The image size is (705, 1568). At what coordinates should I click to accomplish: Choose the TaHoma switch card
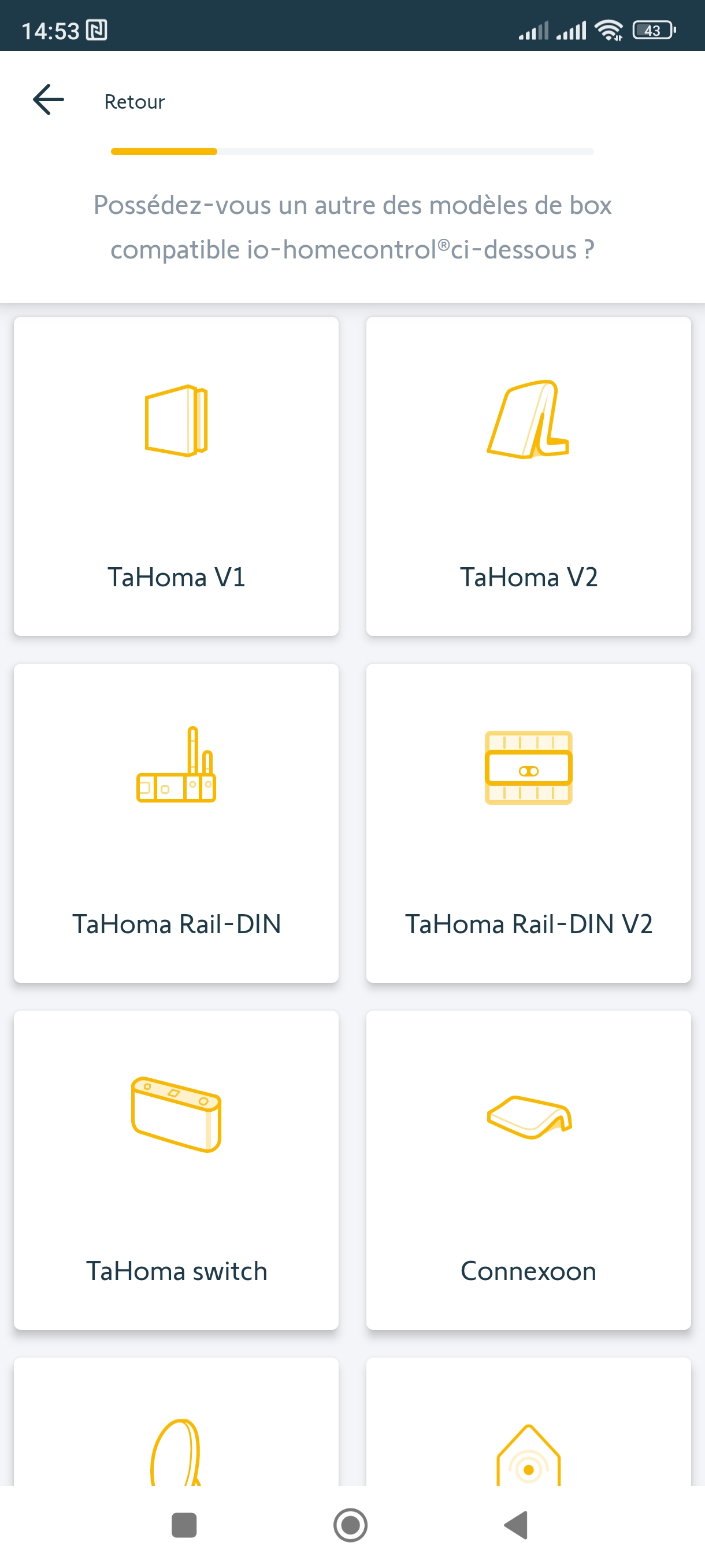click(x=176, y=1170)
